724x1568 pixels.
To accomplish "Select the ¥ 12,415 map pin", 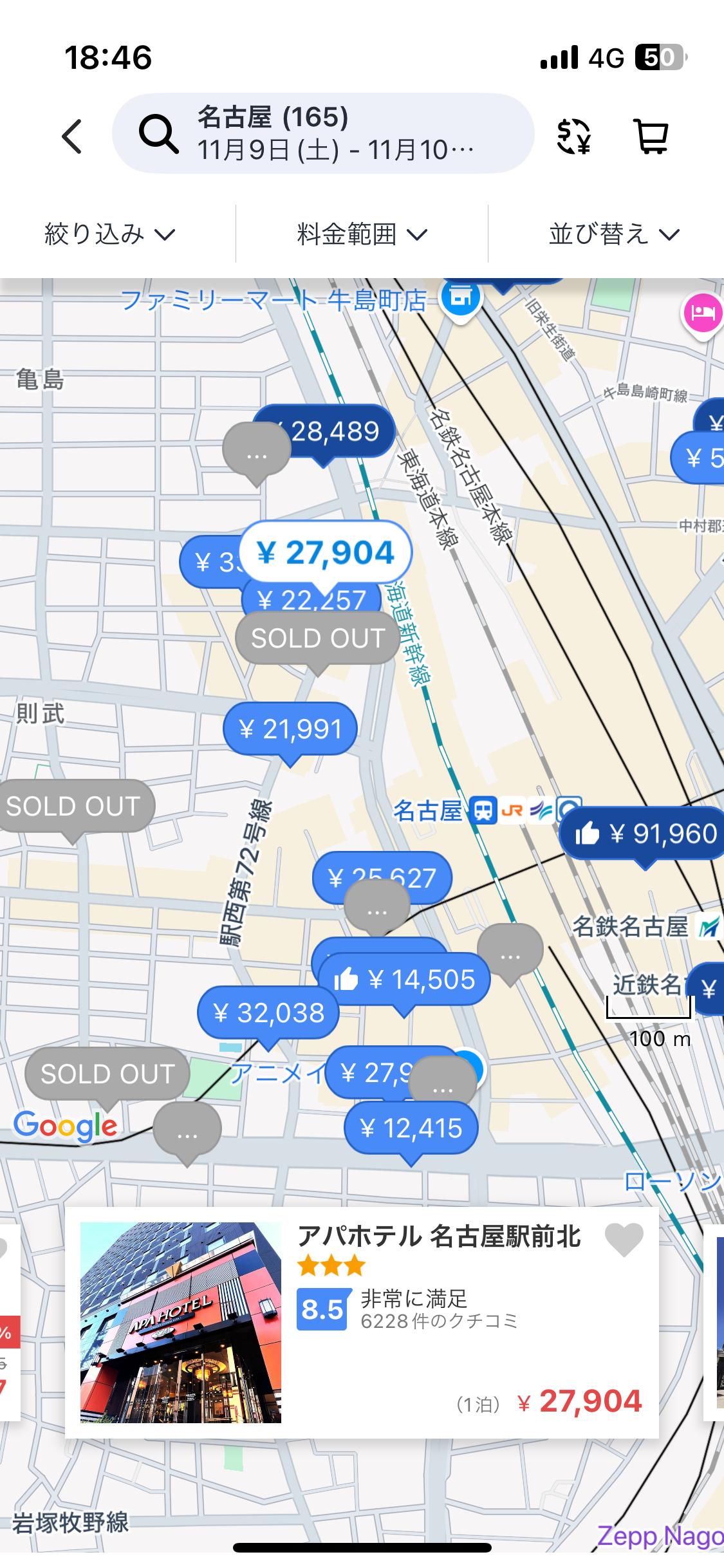I will coord(411,1128).
